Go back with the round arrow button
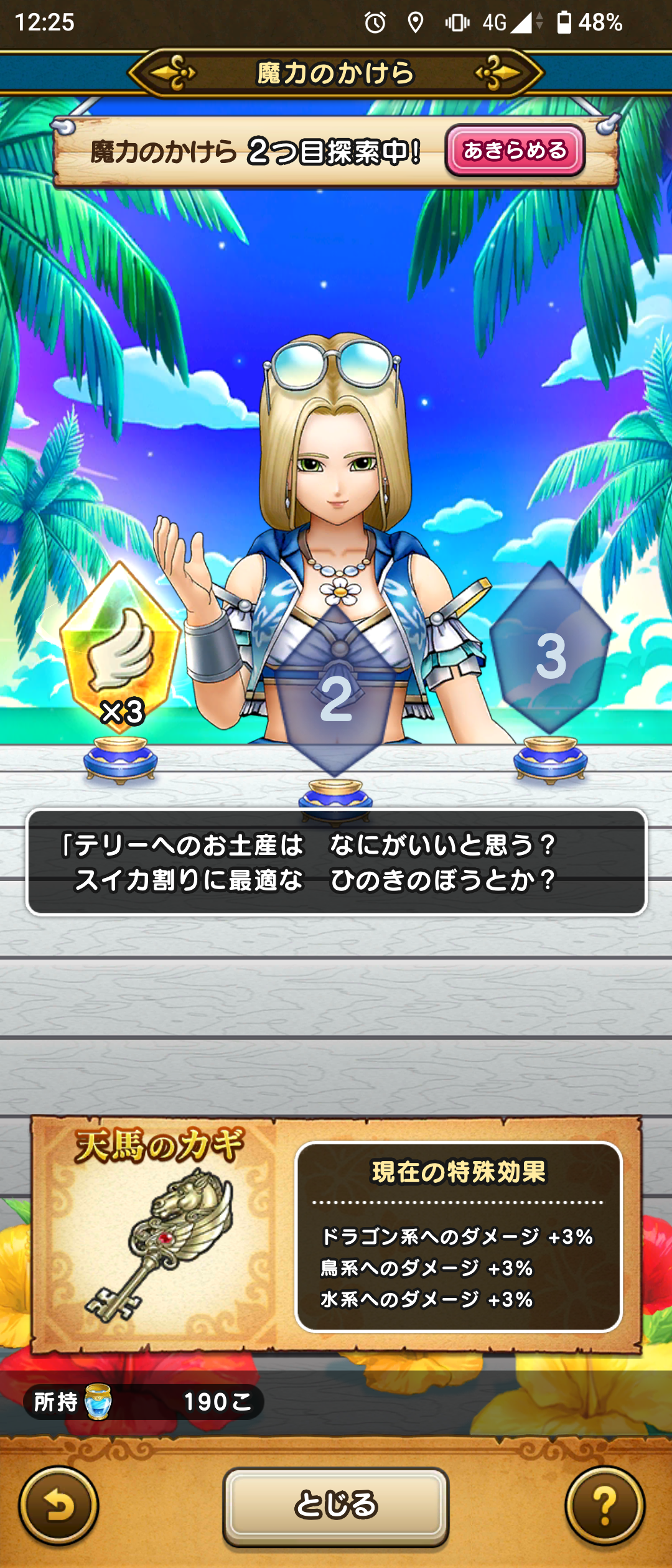Image resolution: width=672 pixels, height=1568 pixels. (x=58, y=1506)
